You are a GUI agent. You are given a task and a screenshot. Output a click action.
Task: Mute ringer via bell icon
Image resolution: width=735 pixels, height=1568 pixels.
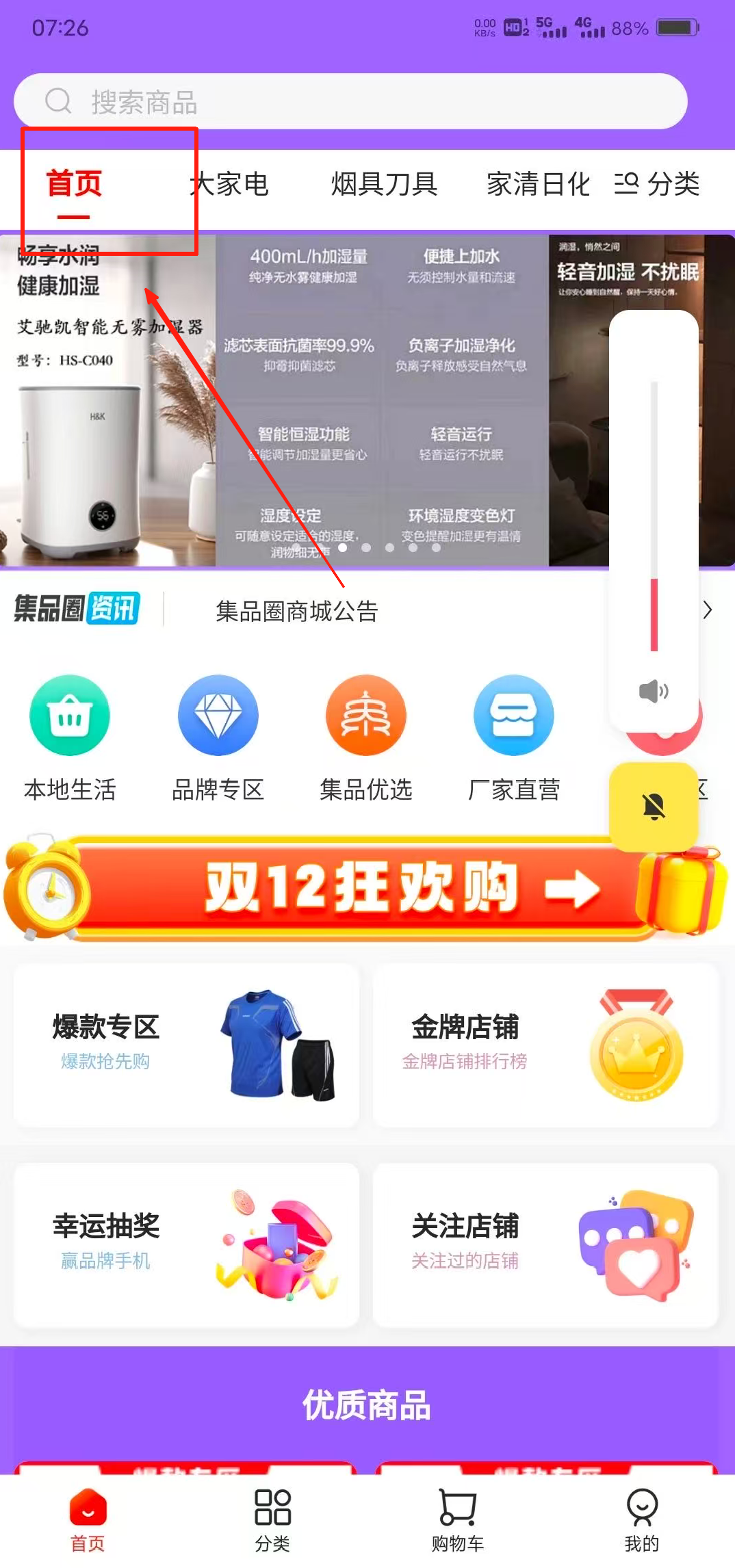pyautogui.click(x=654, y=807)
